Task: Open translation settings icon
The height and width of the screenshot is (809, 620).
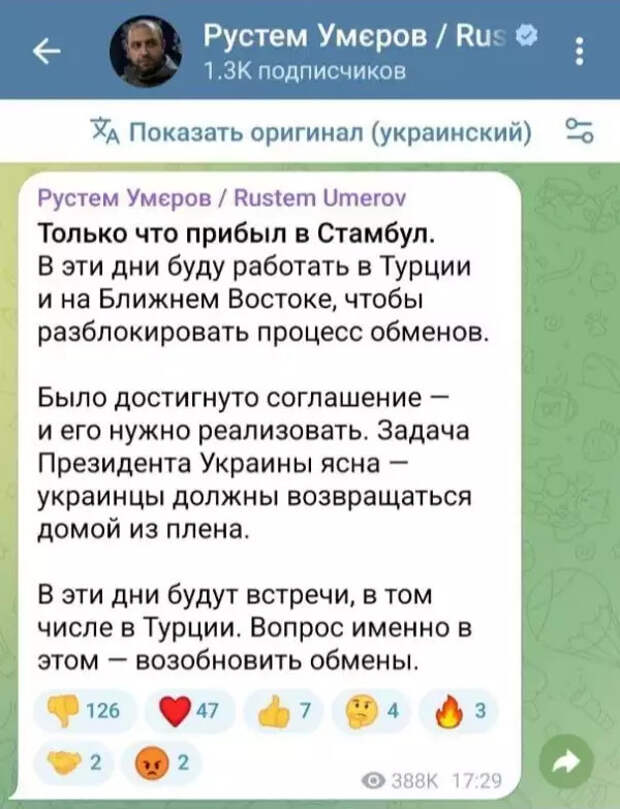Action: coord(579,130)
